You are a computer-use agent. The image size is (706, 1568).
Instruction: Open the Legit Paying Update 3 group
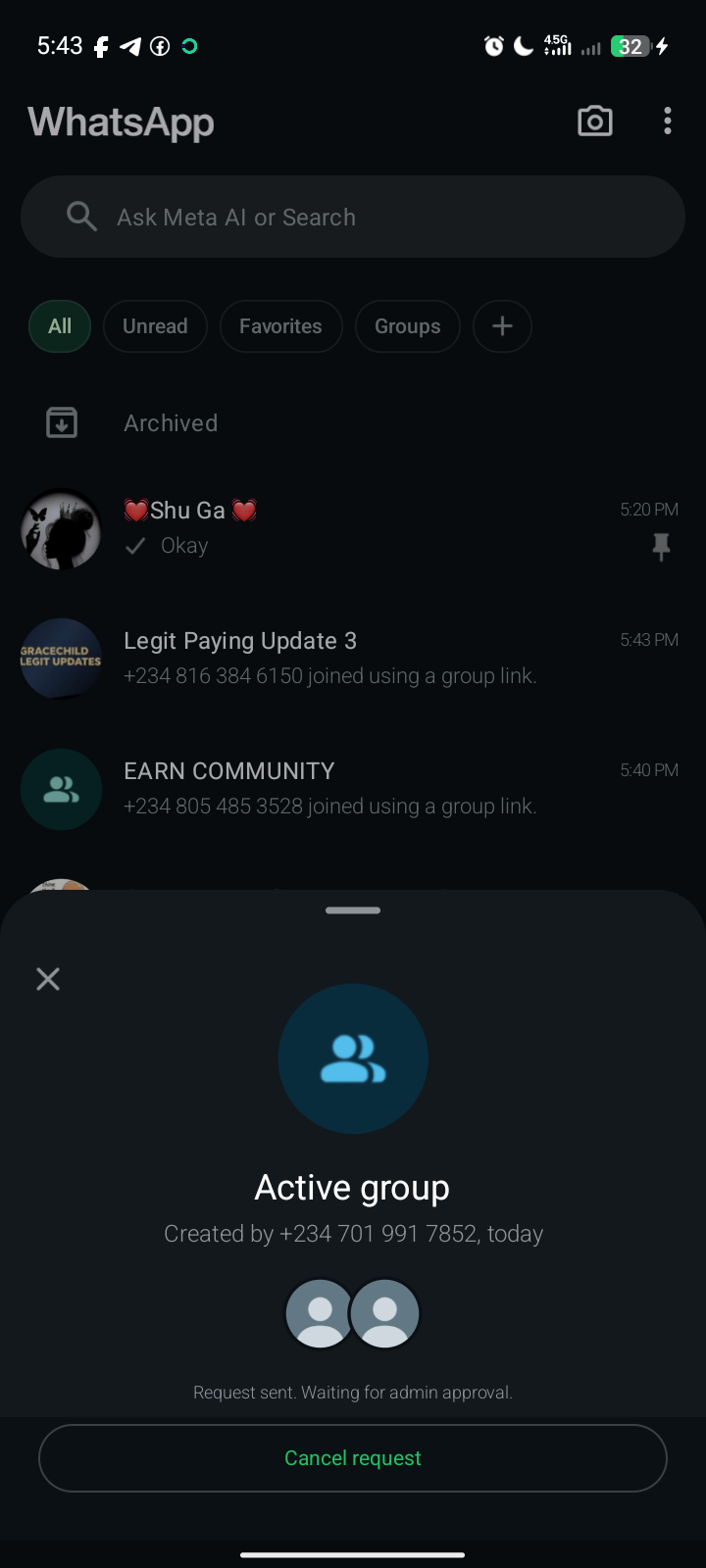point(353,659)
